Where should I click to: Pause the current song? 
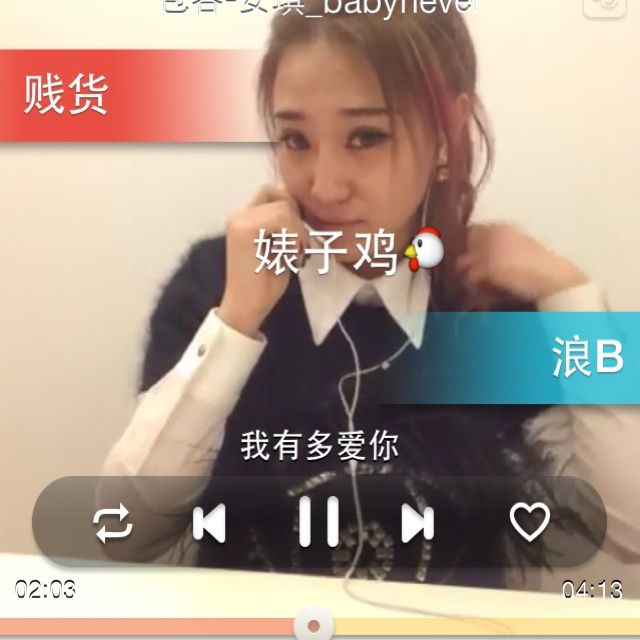pyautogui.click(x=319, y=522)
